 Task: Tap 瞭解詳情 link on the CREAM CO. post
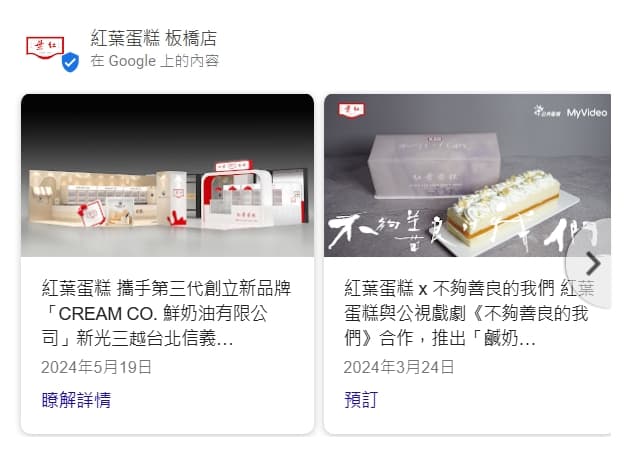click(x=76, y=400)
